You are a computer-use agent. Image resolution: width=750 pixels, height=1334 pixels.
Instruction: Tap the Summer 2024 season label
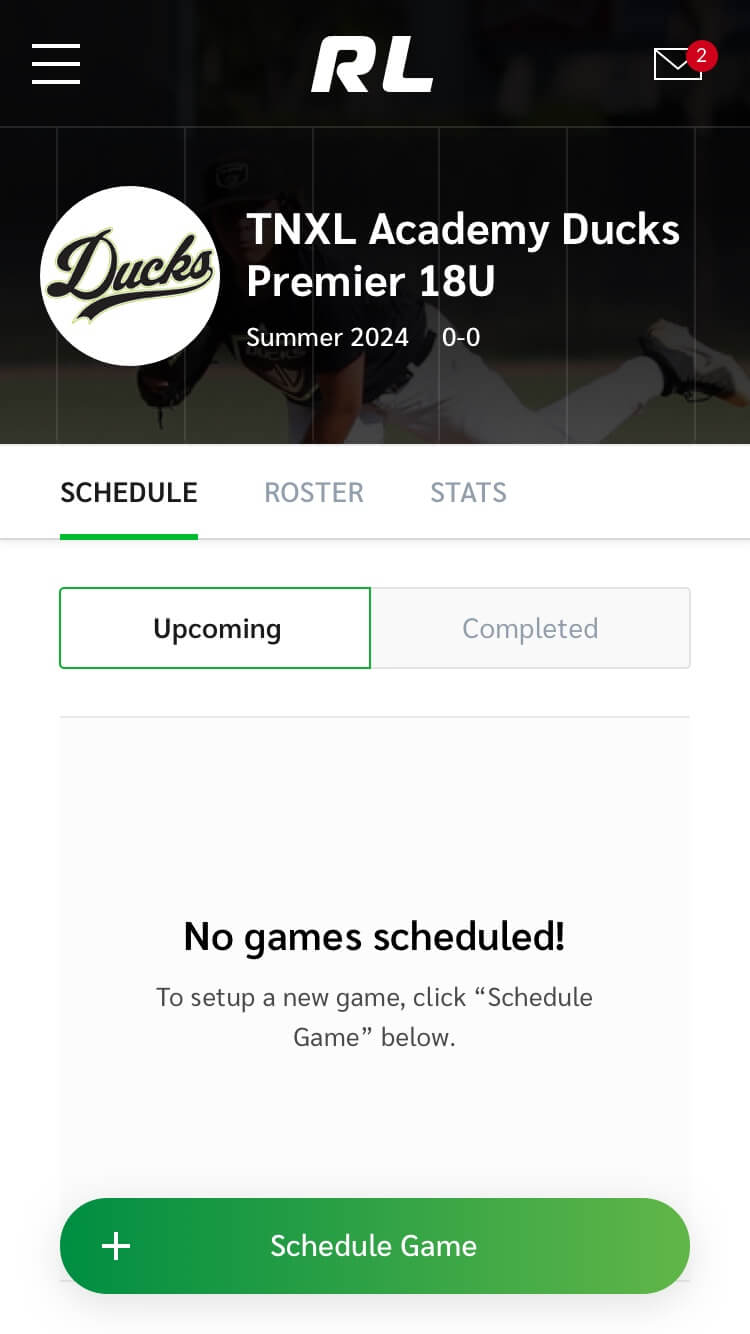[327, 337]
